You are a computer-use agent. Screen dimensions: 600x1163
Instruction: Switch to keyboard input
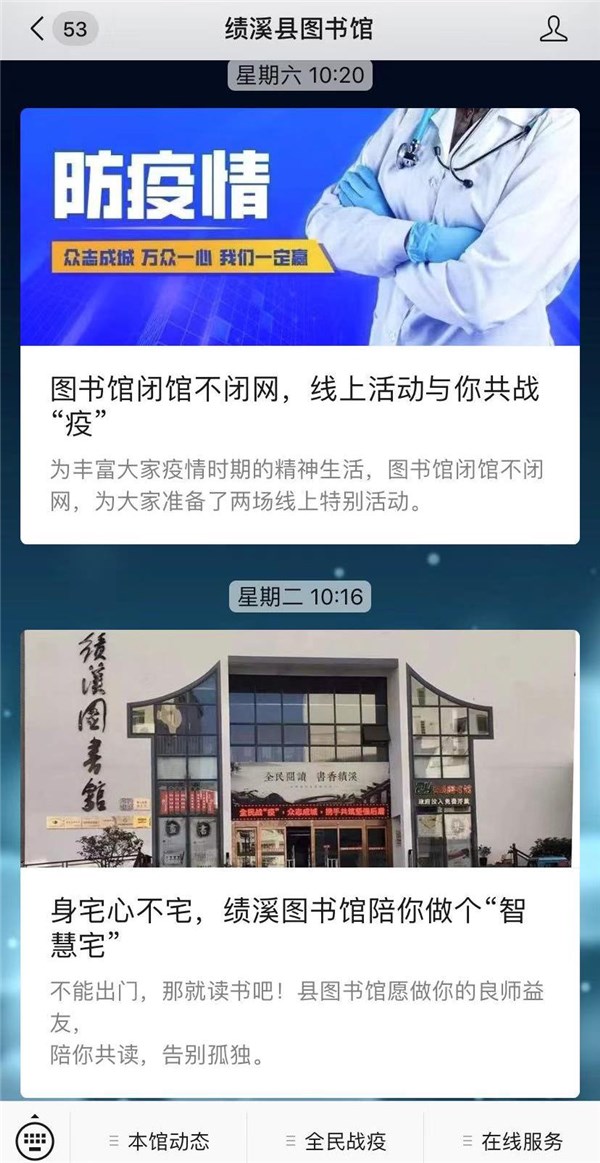pyautogui.click(x=35, y=1139)
